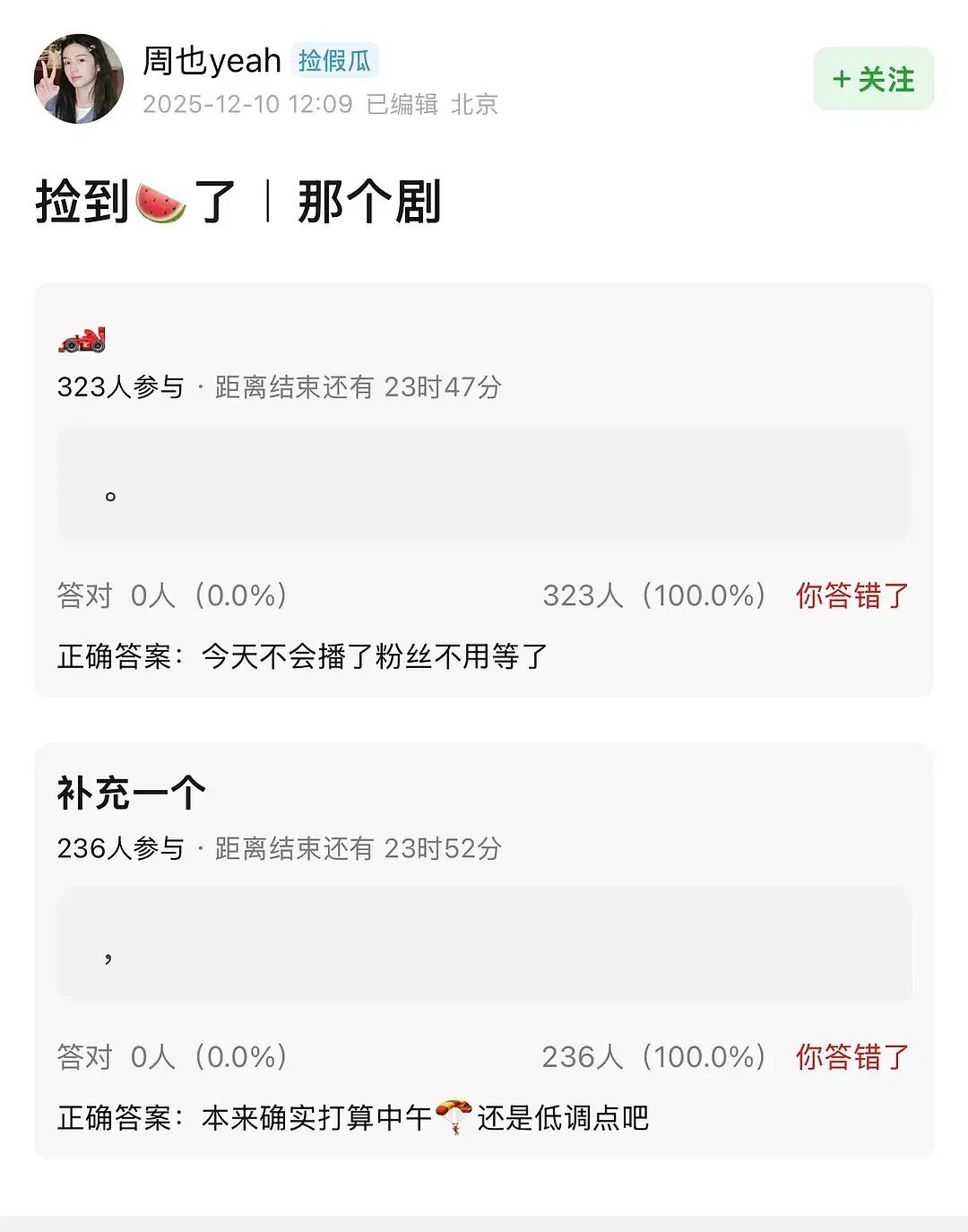Viewport: 968px width, 1232px height.
Task: Click the correct answer text of first quiz
Action: point(376,655)
